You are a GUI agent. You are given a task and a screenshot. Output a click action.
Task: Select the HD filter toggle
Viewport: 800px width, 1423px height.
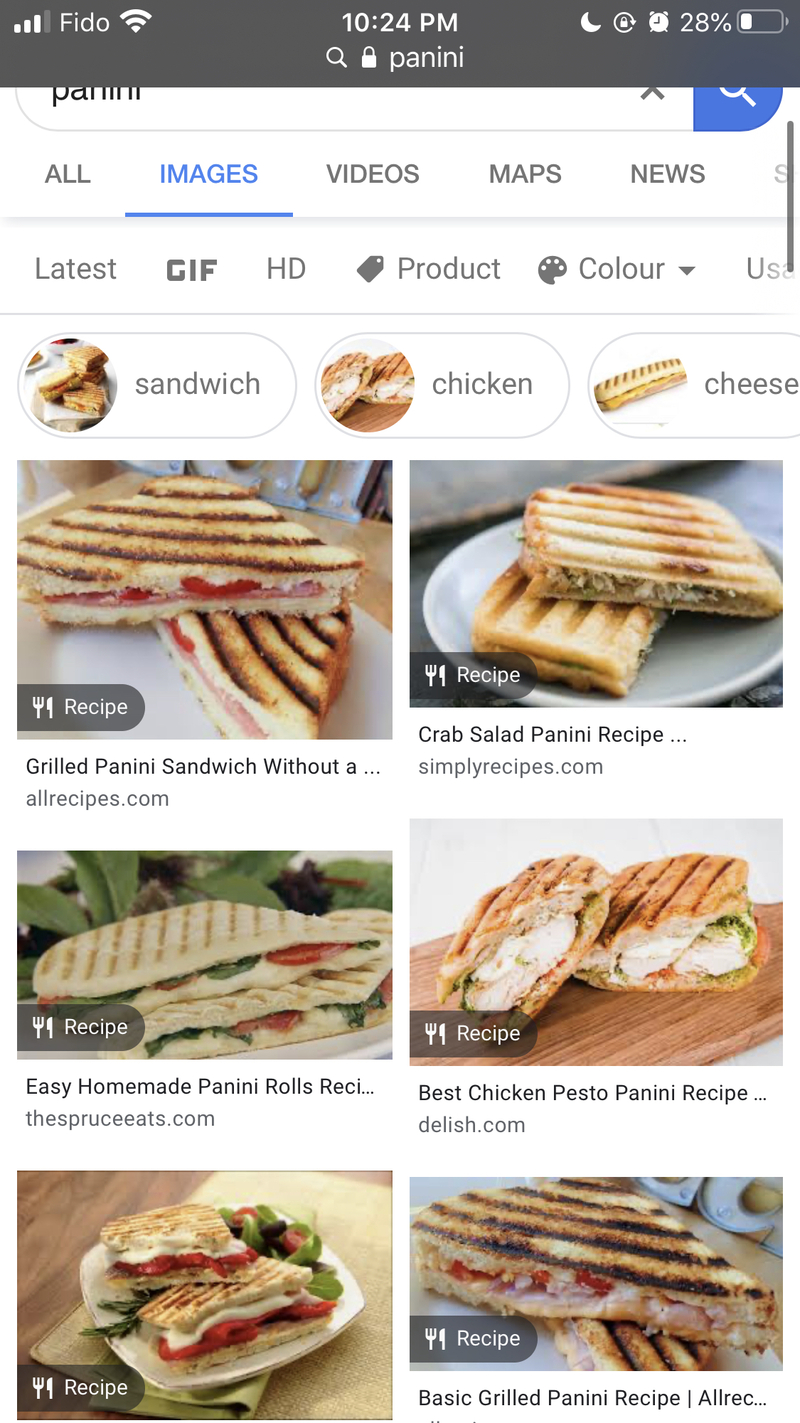286,269
